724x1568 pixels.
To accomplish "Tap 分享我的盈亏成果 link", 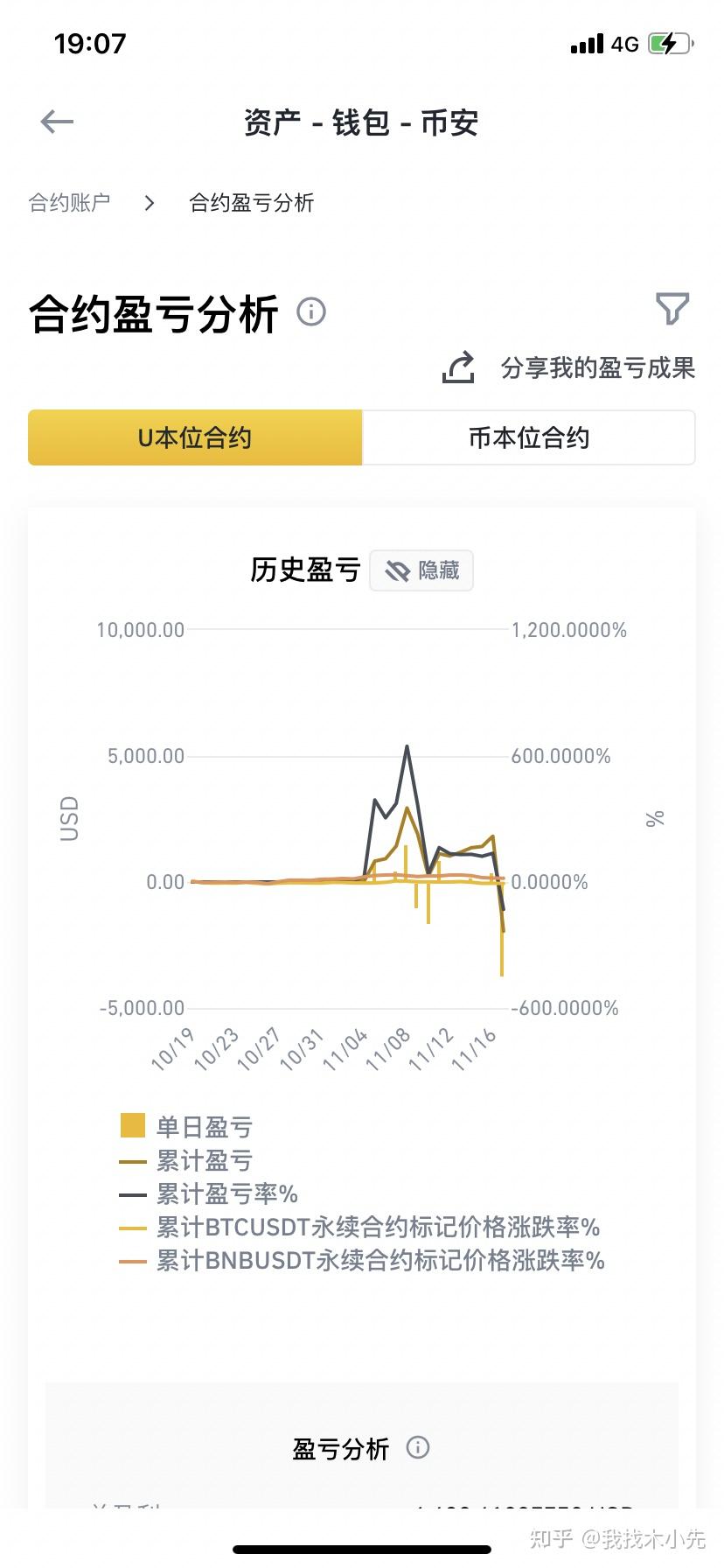I will [597, 367].
